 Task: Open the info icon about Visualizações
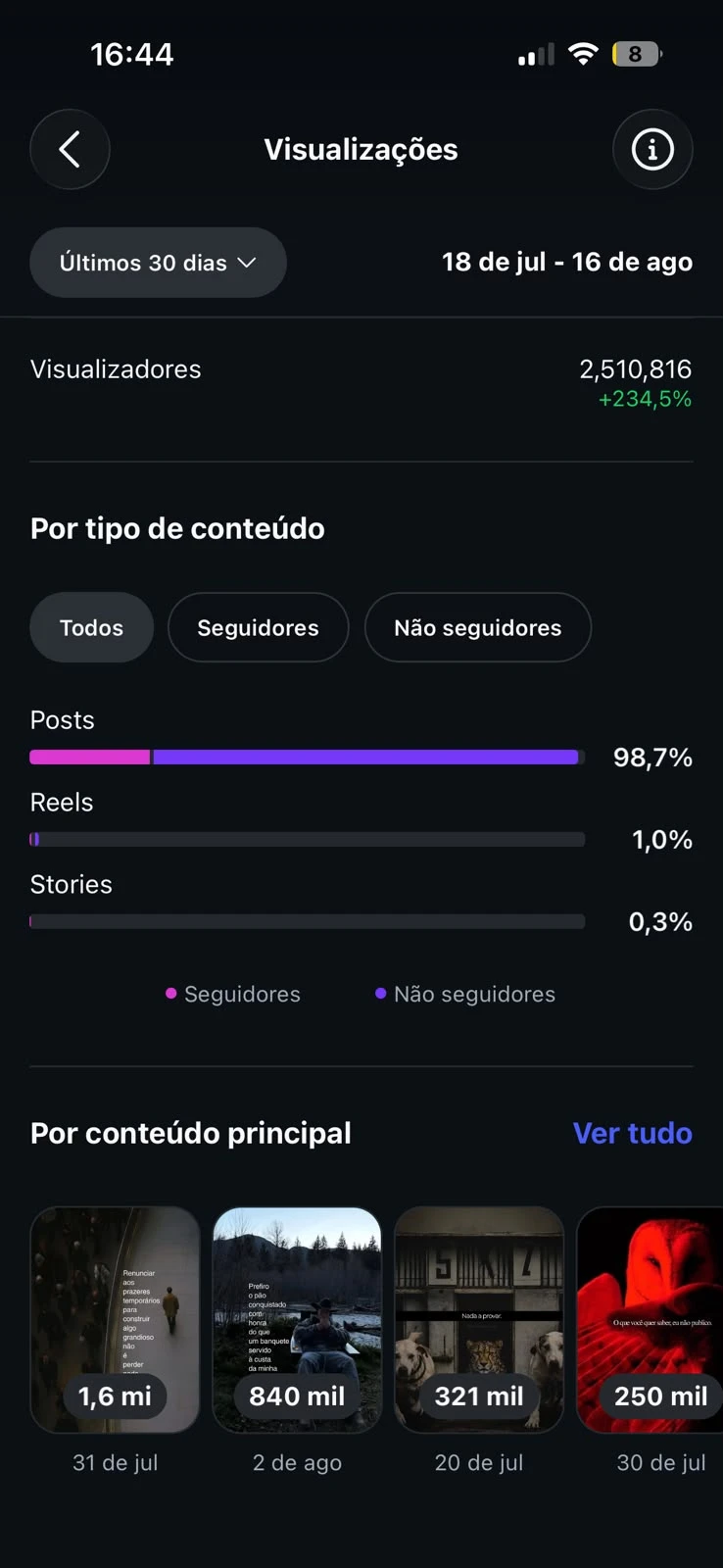coord(652,150)
